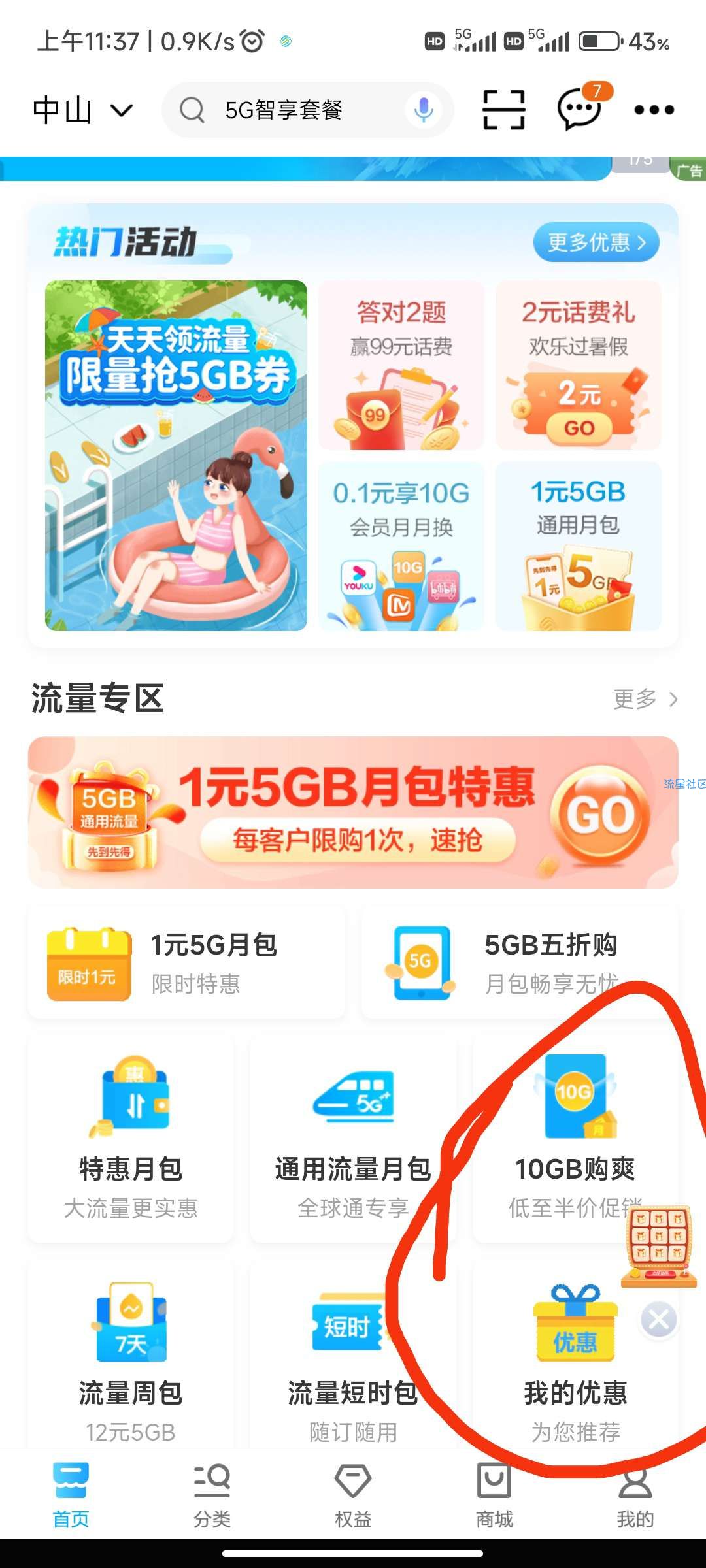Image resolution: width=706 pixels, height=1568 pixels.
Task: Tap the 更多优惠 button
Action: 596,242
